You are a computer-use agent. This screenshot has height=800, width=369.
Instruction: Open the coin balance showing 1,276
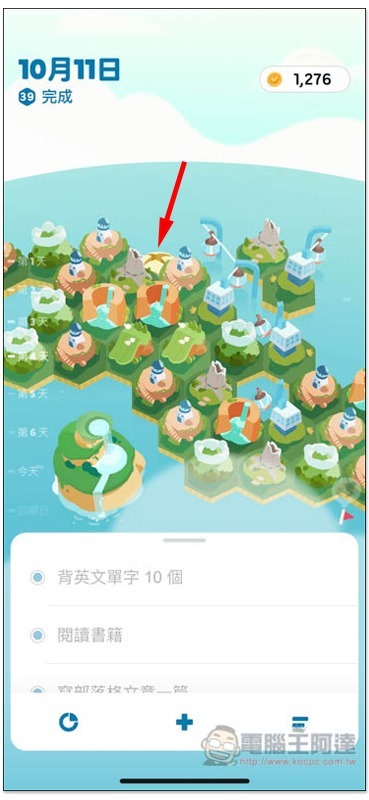tap(305, 80)
